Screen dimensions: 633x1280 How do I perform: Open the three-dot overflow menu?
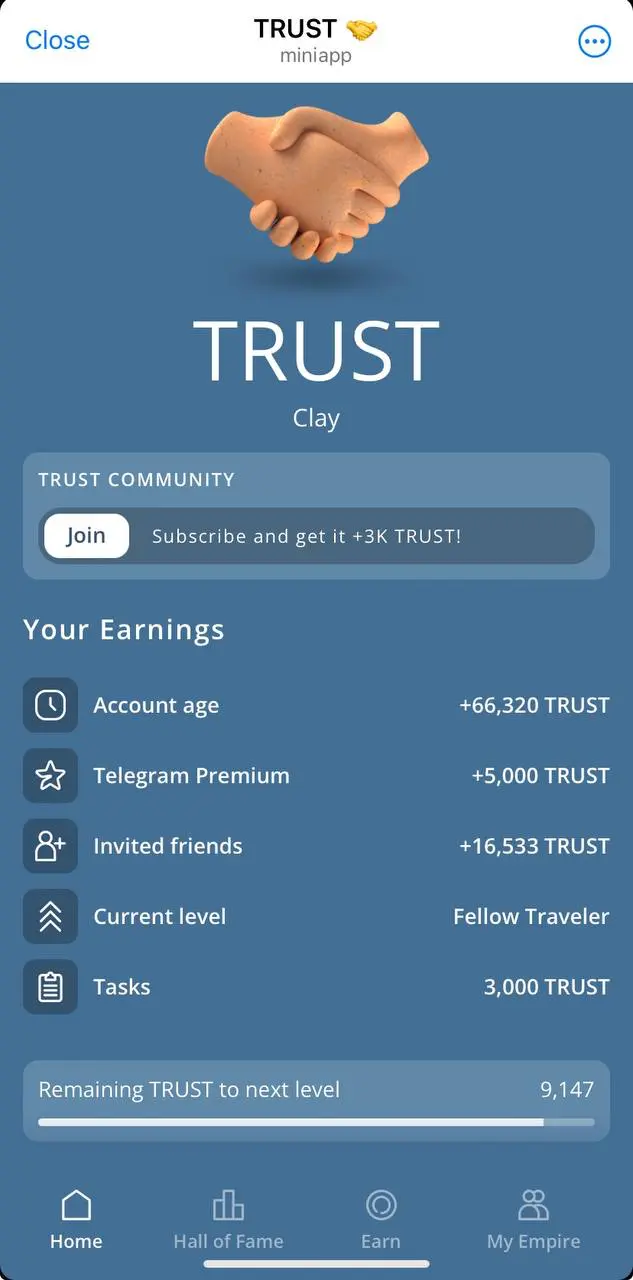pyautogui.click(x=594, y=41)
